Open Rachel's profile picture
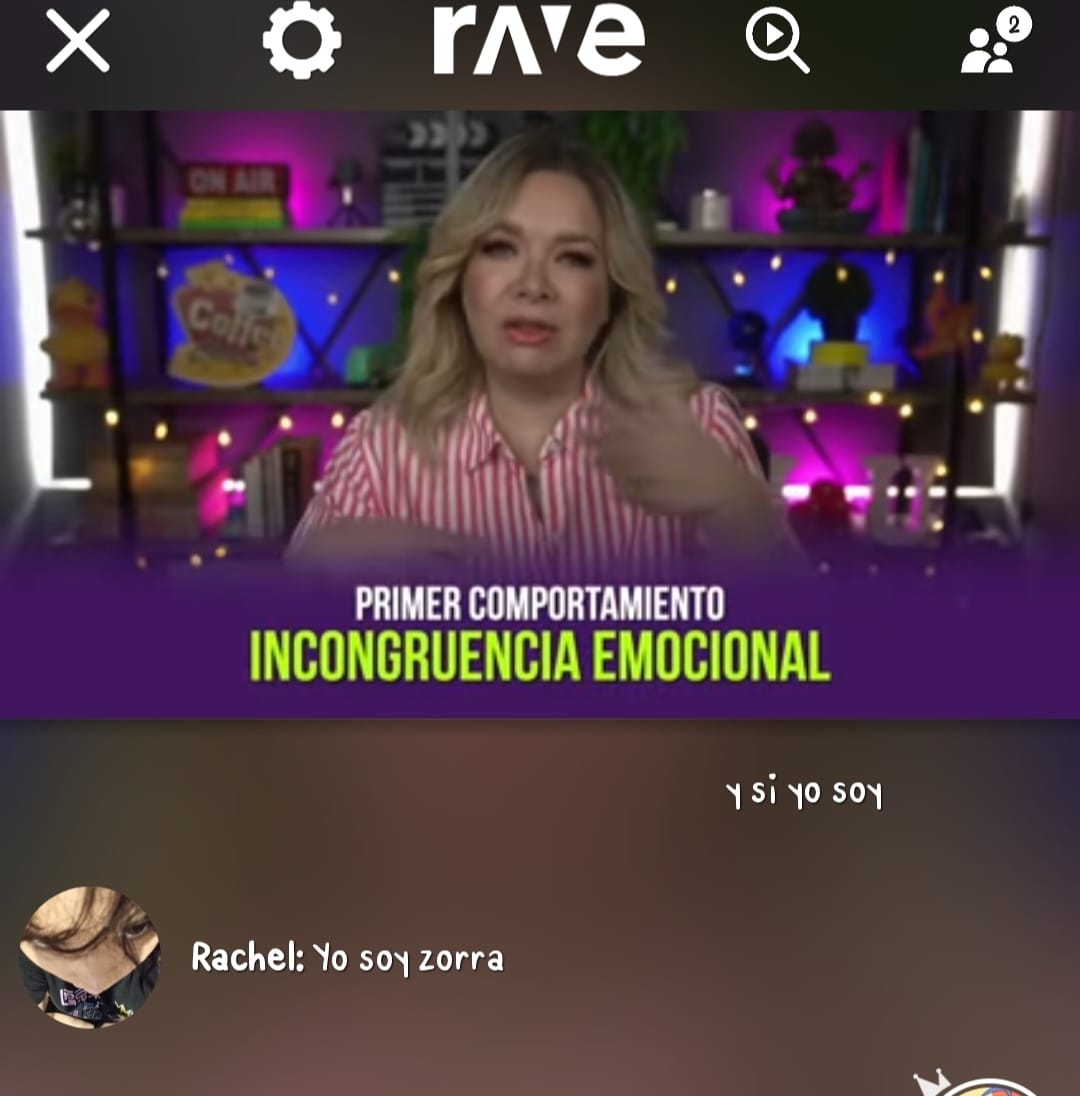This screenshot has width=1080, height=1096. [x=89, y=957]
